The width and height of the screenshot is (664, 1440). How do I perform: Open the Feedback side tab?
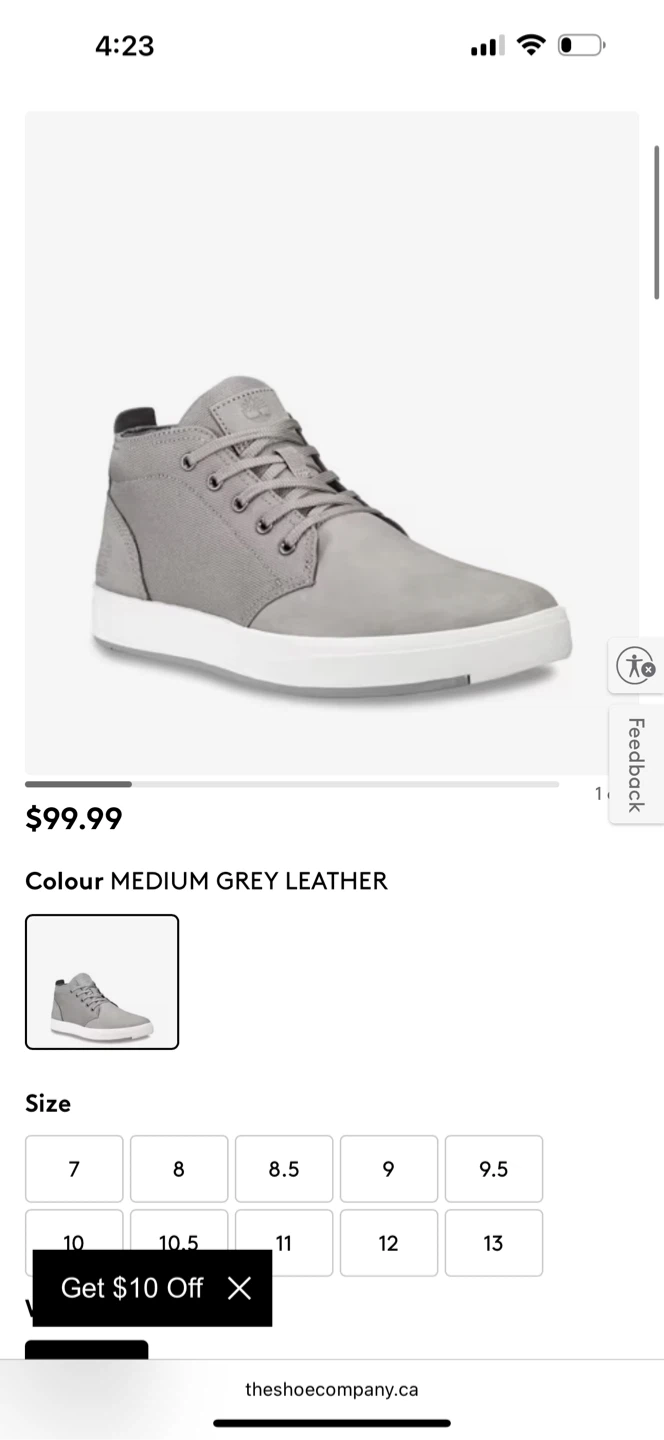point(636,765)
